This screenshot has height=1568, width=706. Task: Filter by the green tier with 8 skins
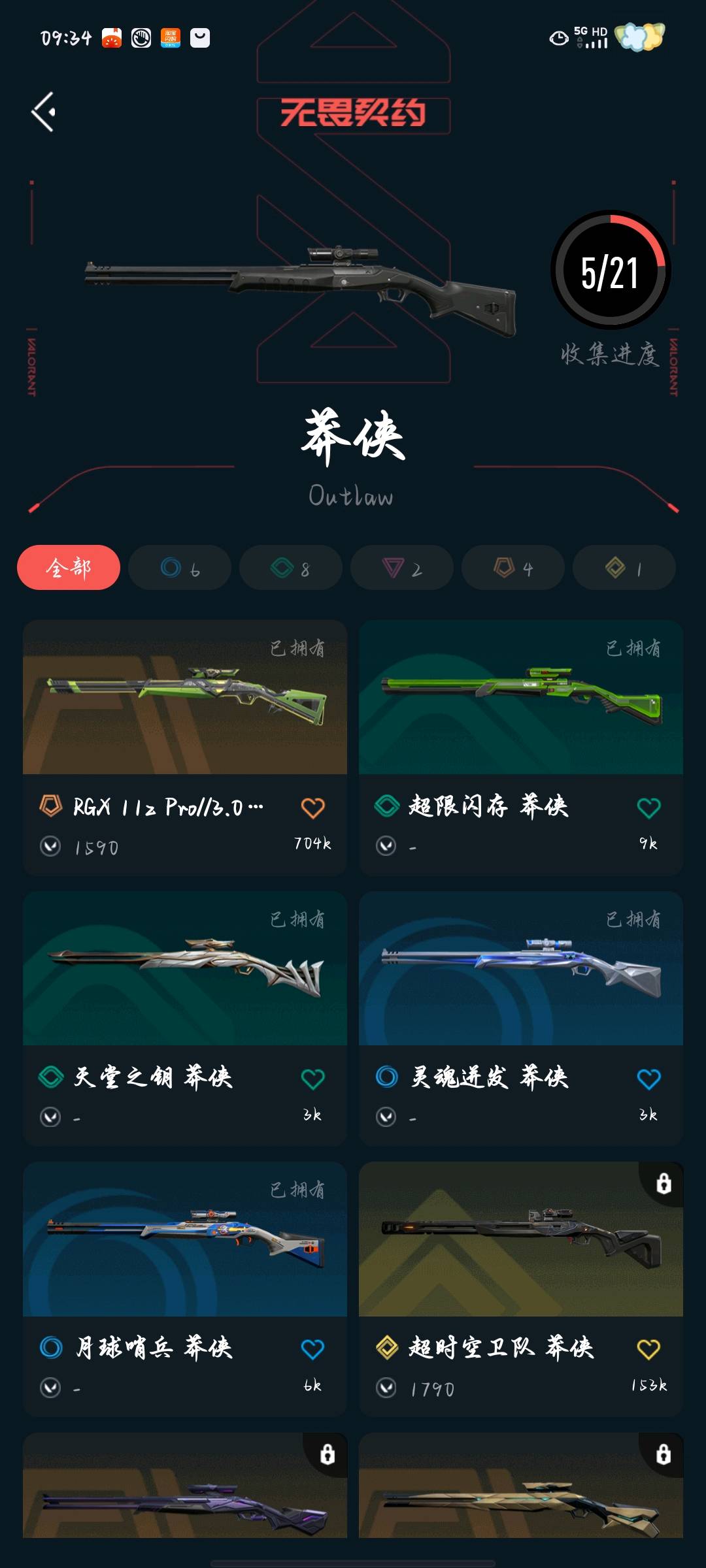tap(291, 567)
